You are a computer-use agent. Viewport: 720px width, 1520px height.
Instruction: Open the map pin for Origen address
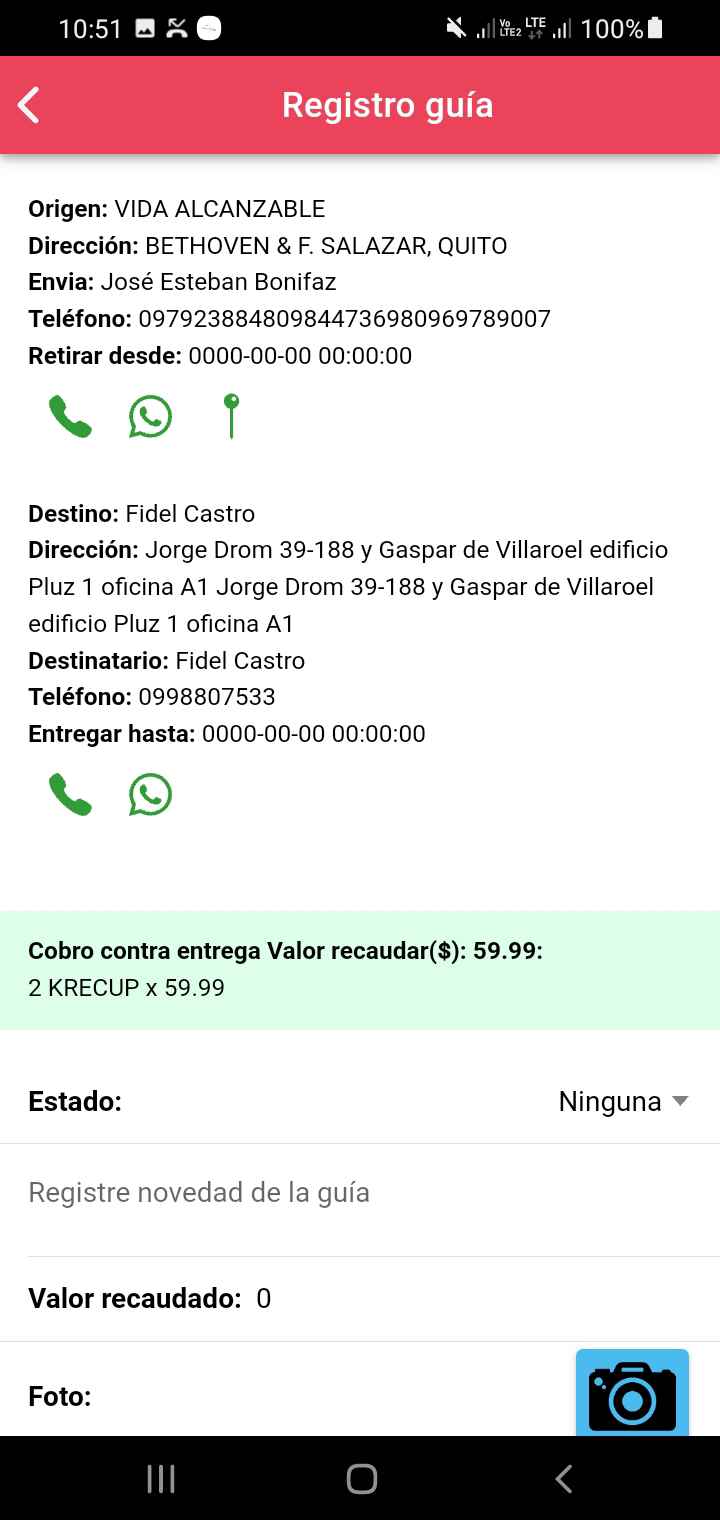point(231,416)
